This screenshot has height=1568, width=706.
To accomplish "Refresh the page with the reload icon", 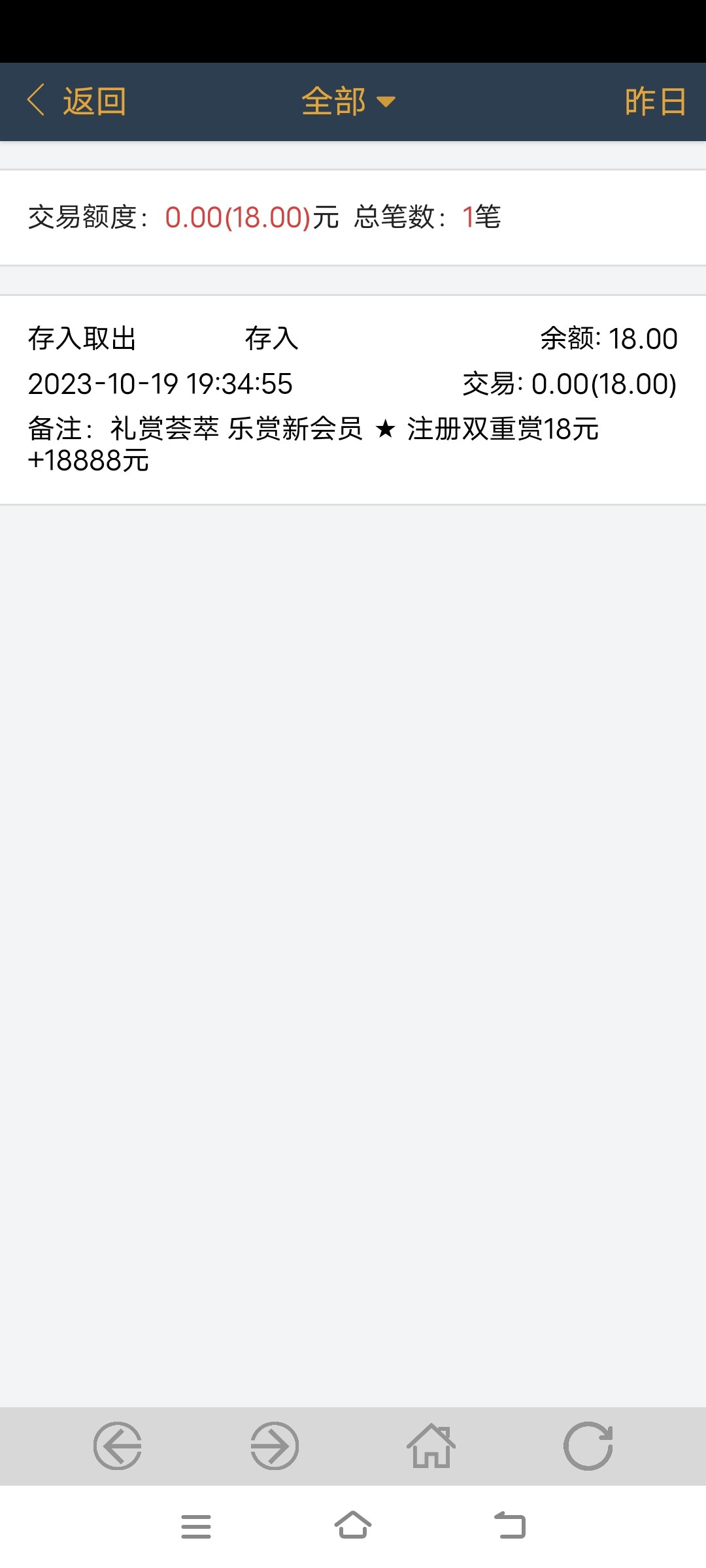I will [x=588, y=1446].
